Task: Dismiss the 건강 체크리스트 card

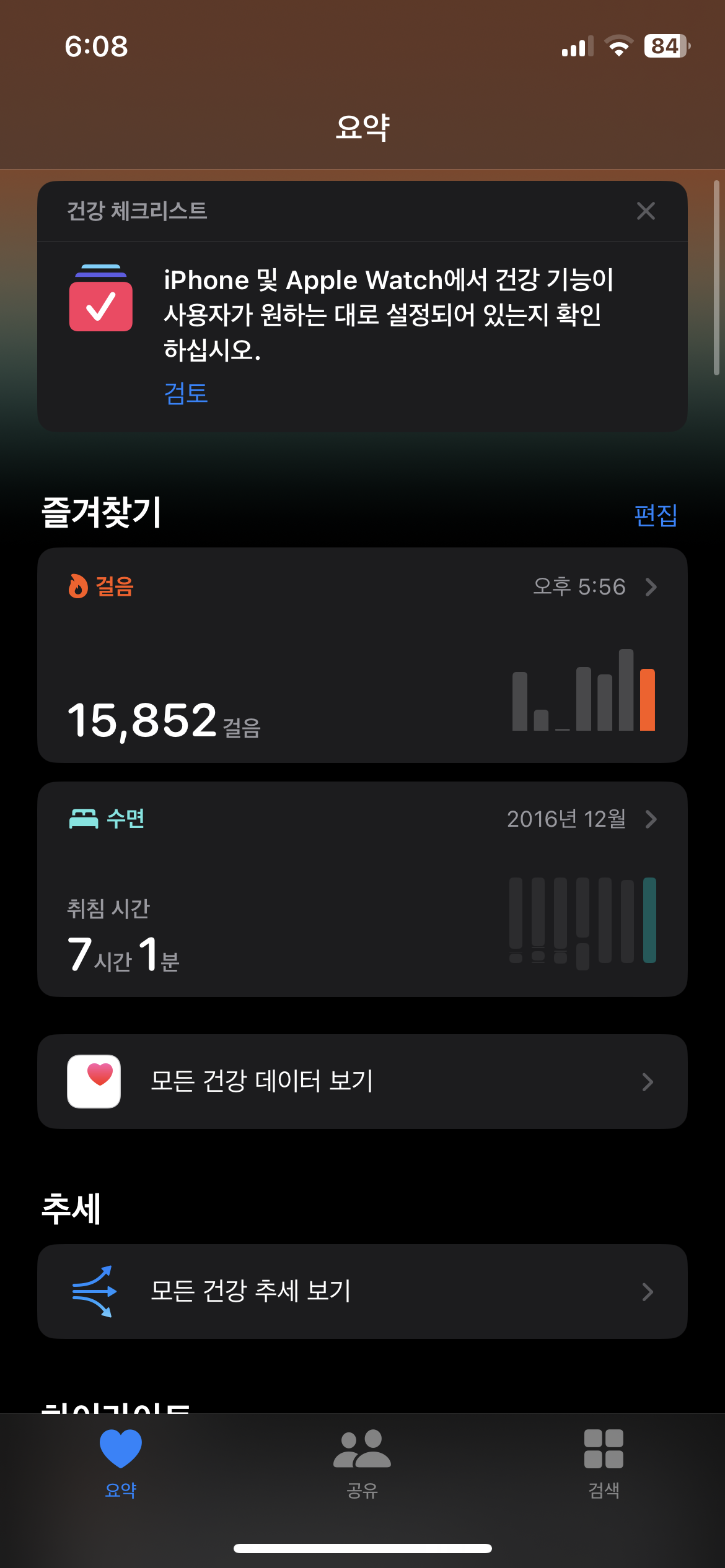Action: (x=646, y=211)
